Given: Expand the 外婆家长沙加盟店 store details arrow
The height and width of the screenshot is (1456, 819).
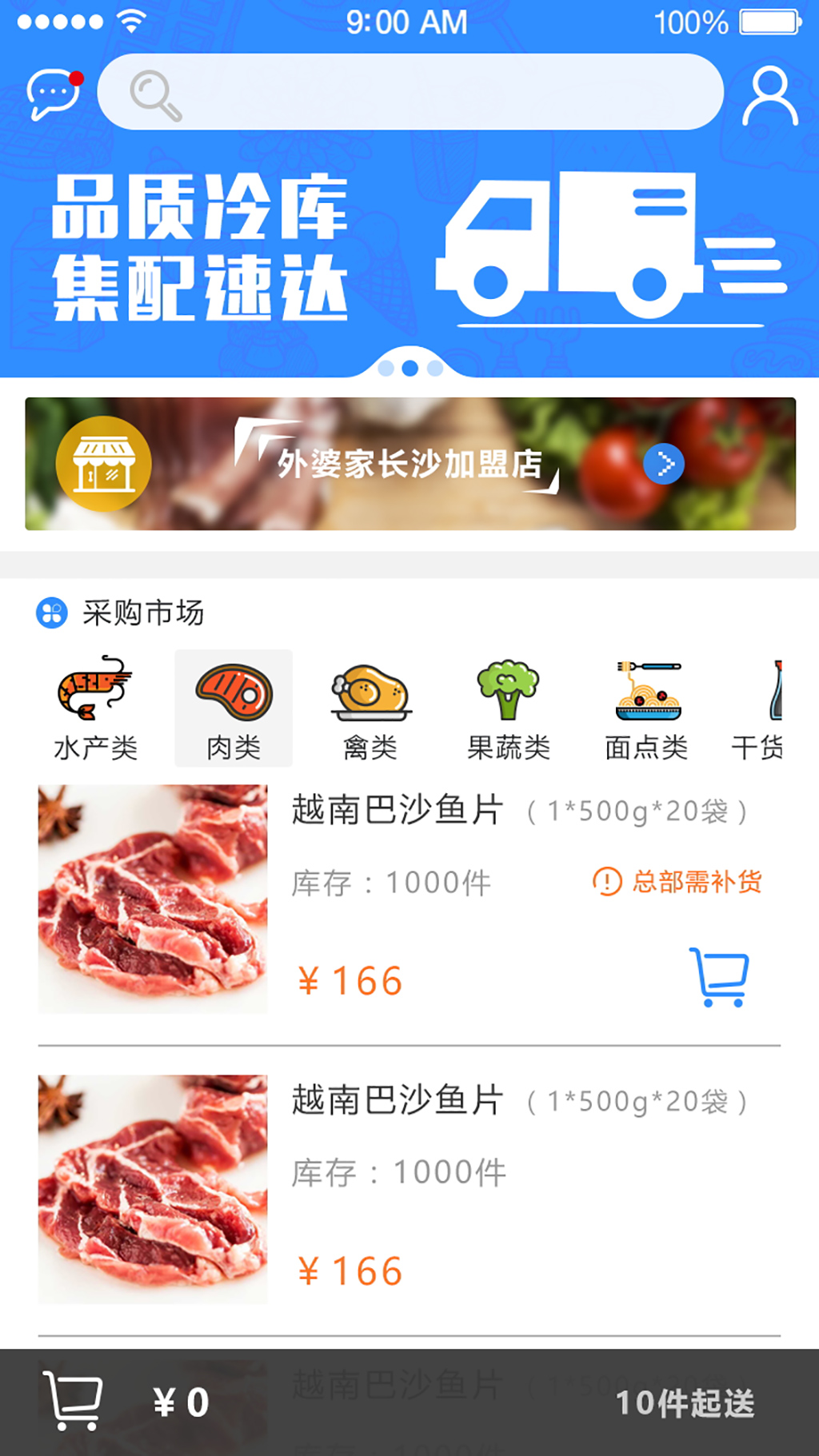Looking at the screenshot, I should [663, 464].
